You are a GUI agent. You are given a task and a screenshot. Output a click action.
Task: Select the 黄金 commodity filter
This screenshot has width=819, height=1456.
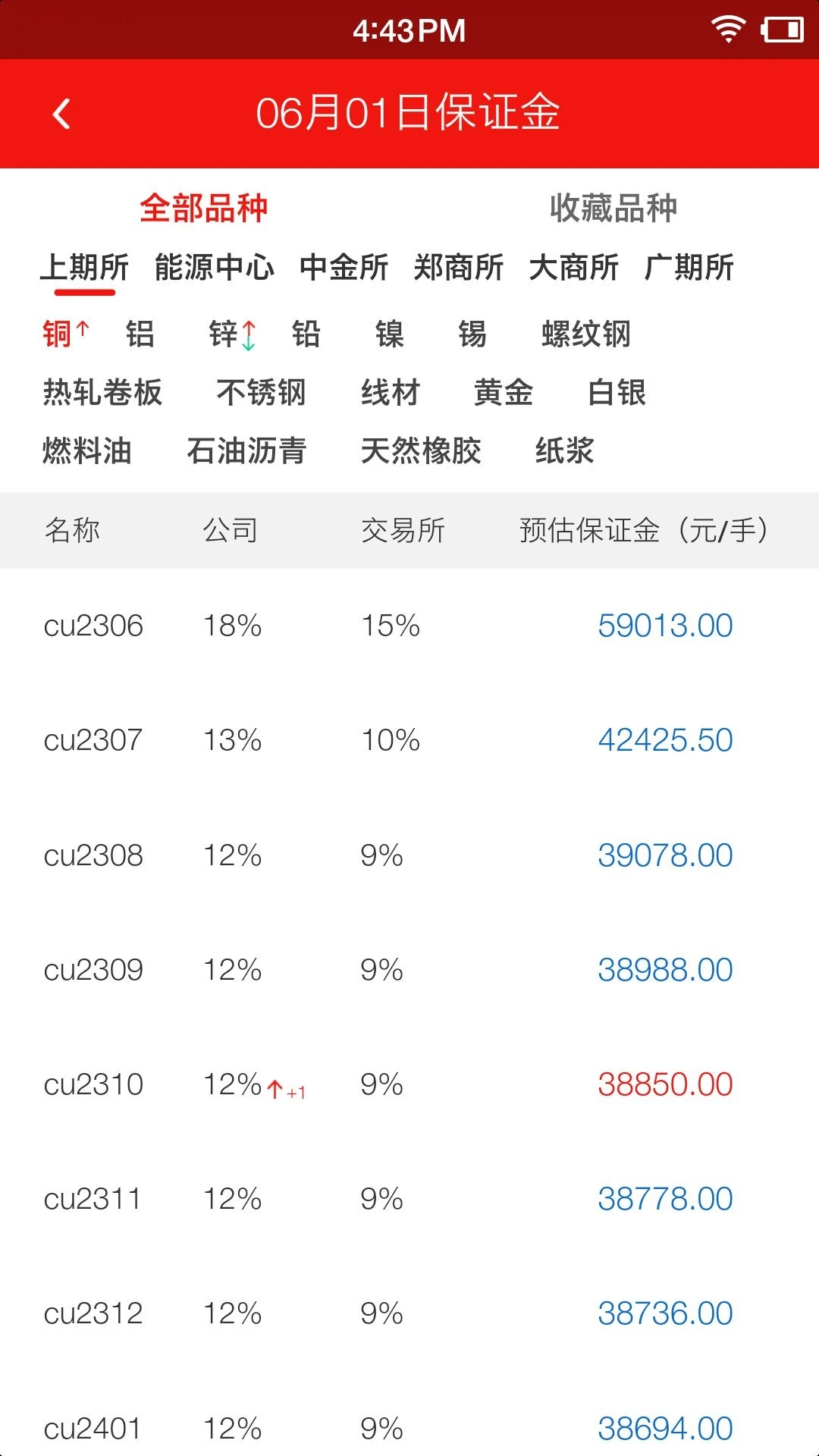tap(502, 393)
